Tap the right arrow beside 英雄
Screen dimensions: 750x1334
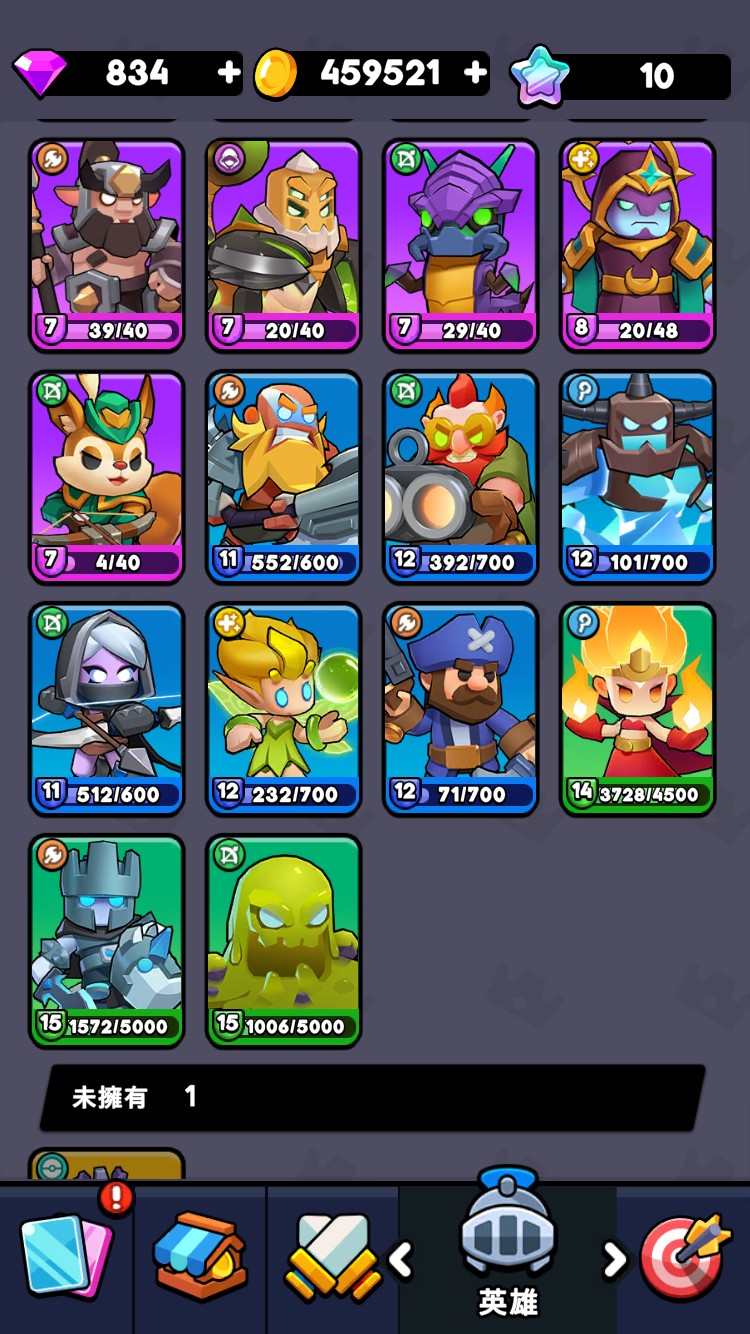[614, 1260]
